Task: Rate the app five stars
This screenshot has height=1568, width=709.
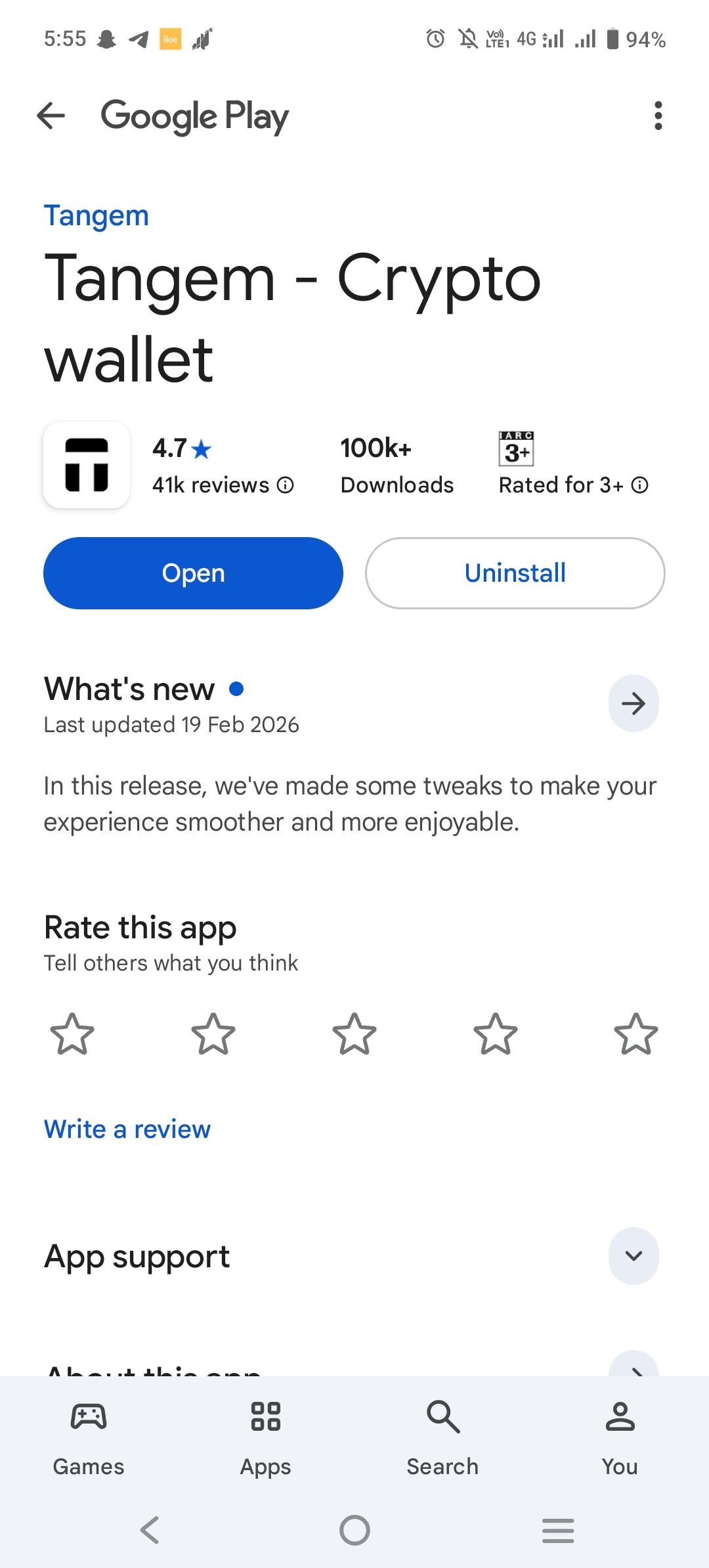Action: pos(635,1034)
